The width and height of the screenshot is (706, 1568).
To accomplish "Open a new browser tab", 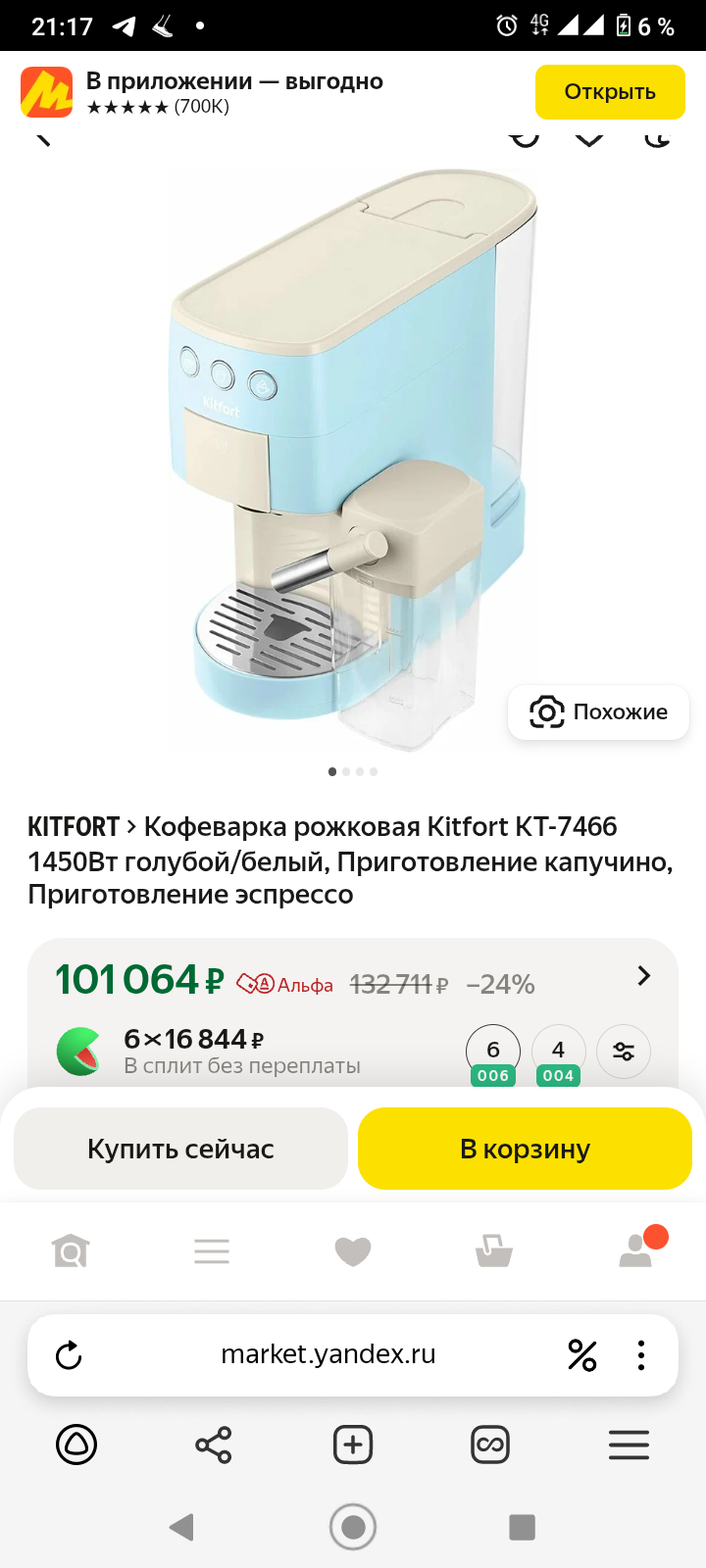I will pos(353,1445).
